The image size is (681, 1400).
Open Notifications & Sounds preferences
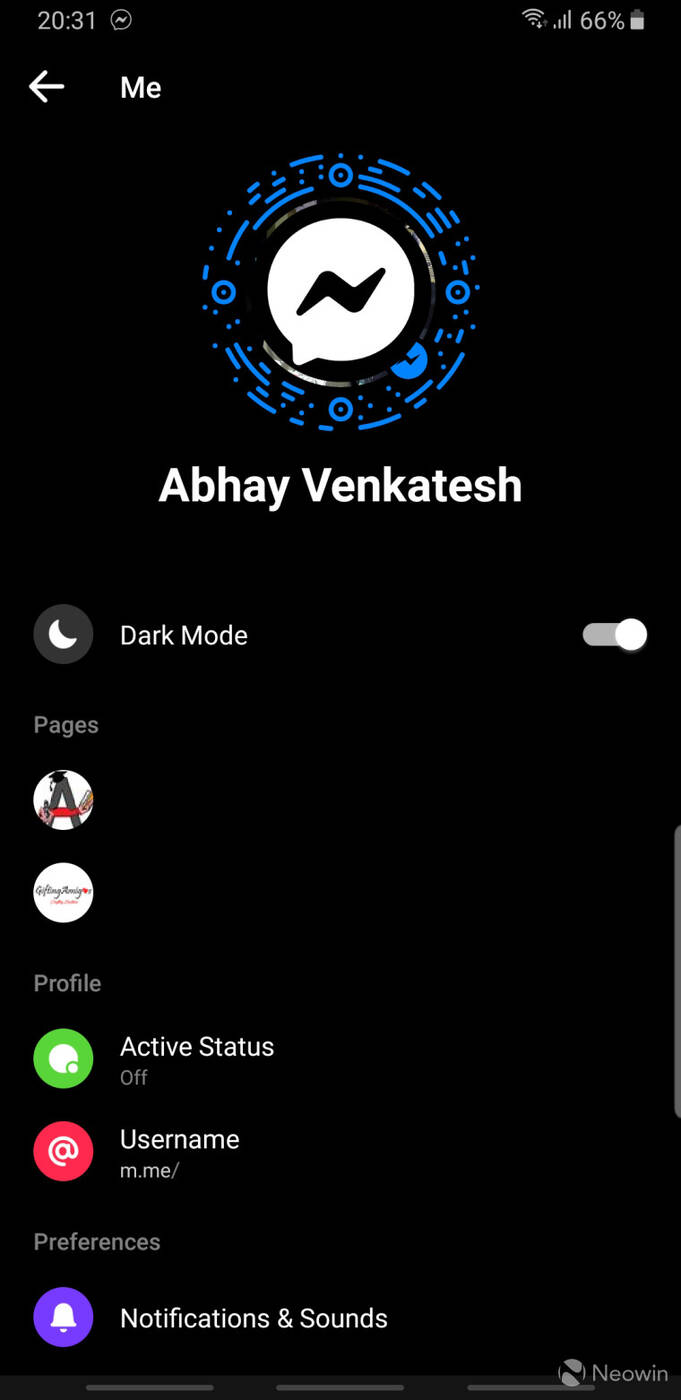coord(253,1318)
